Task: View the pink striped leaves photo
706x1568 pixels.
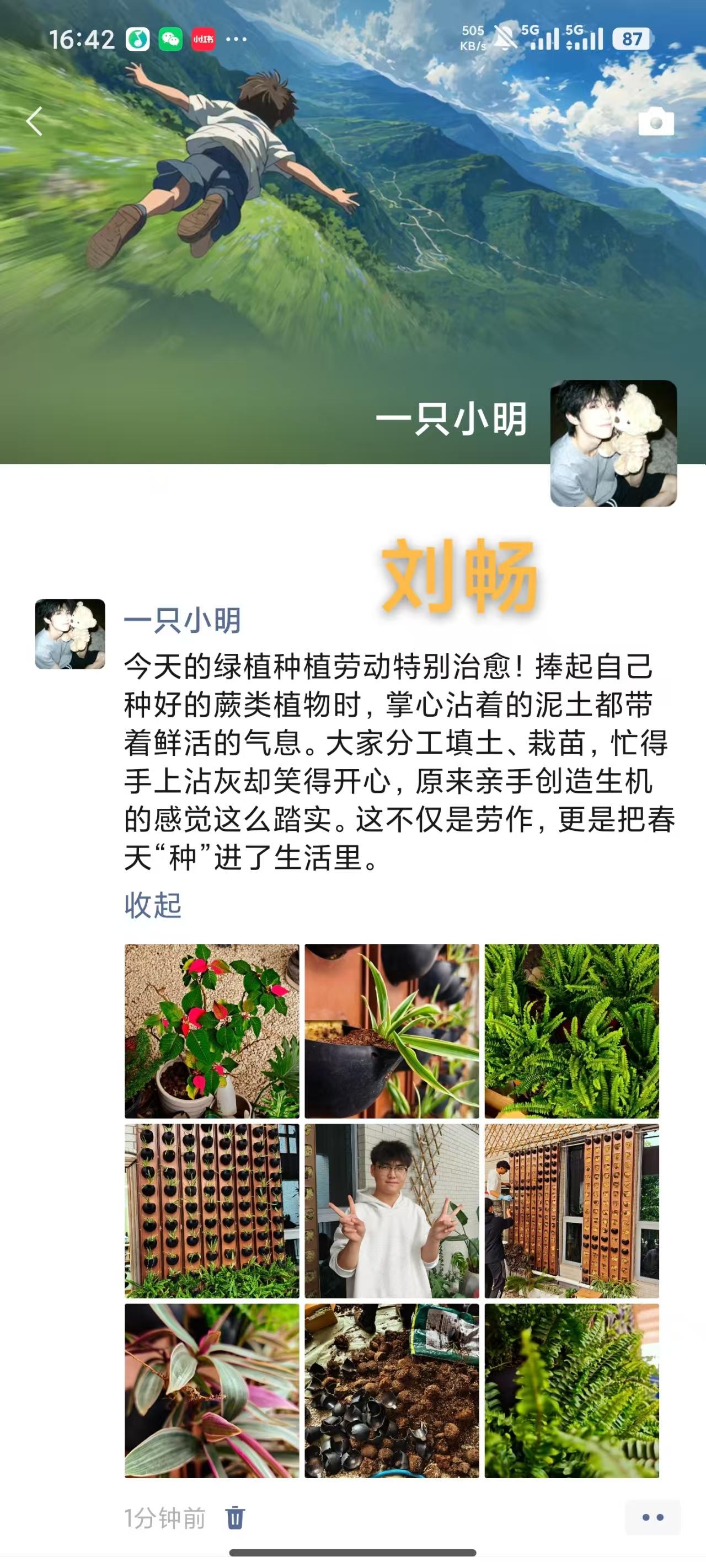Action: tap(211, 1390)
